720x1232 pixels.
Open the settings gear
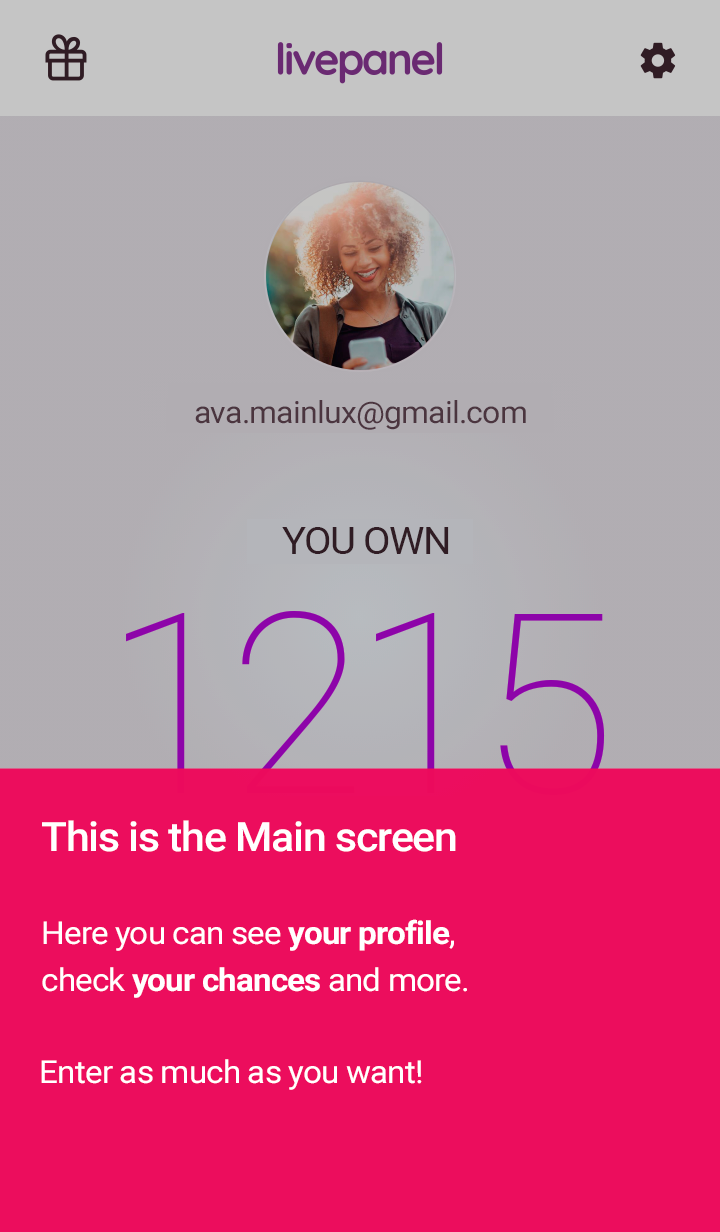coord(657,61)
